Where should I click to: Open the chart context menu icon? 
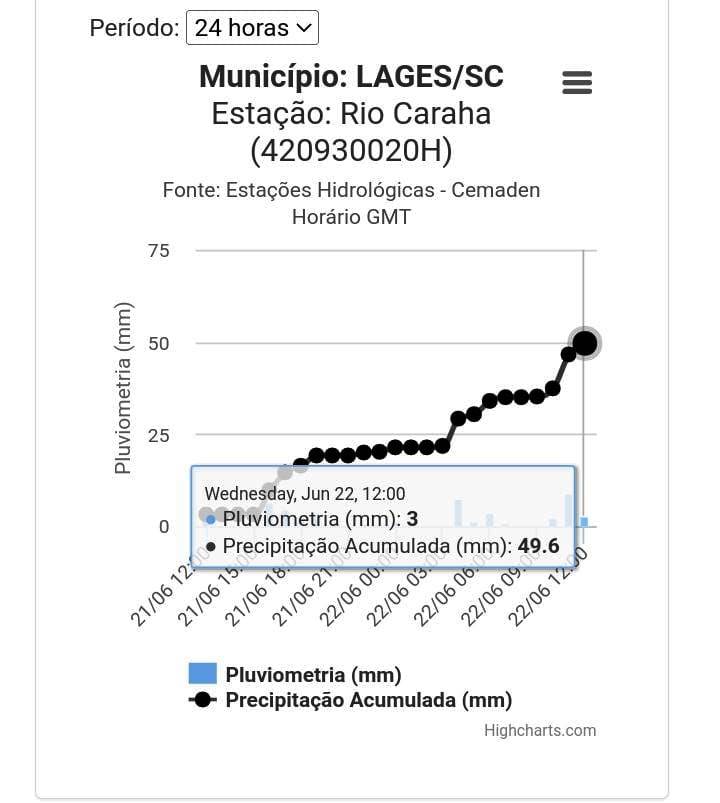tap(577, 82)
